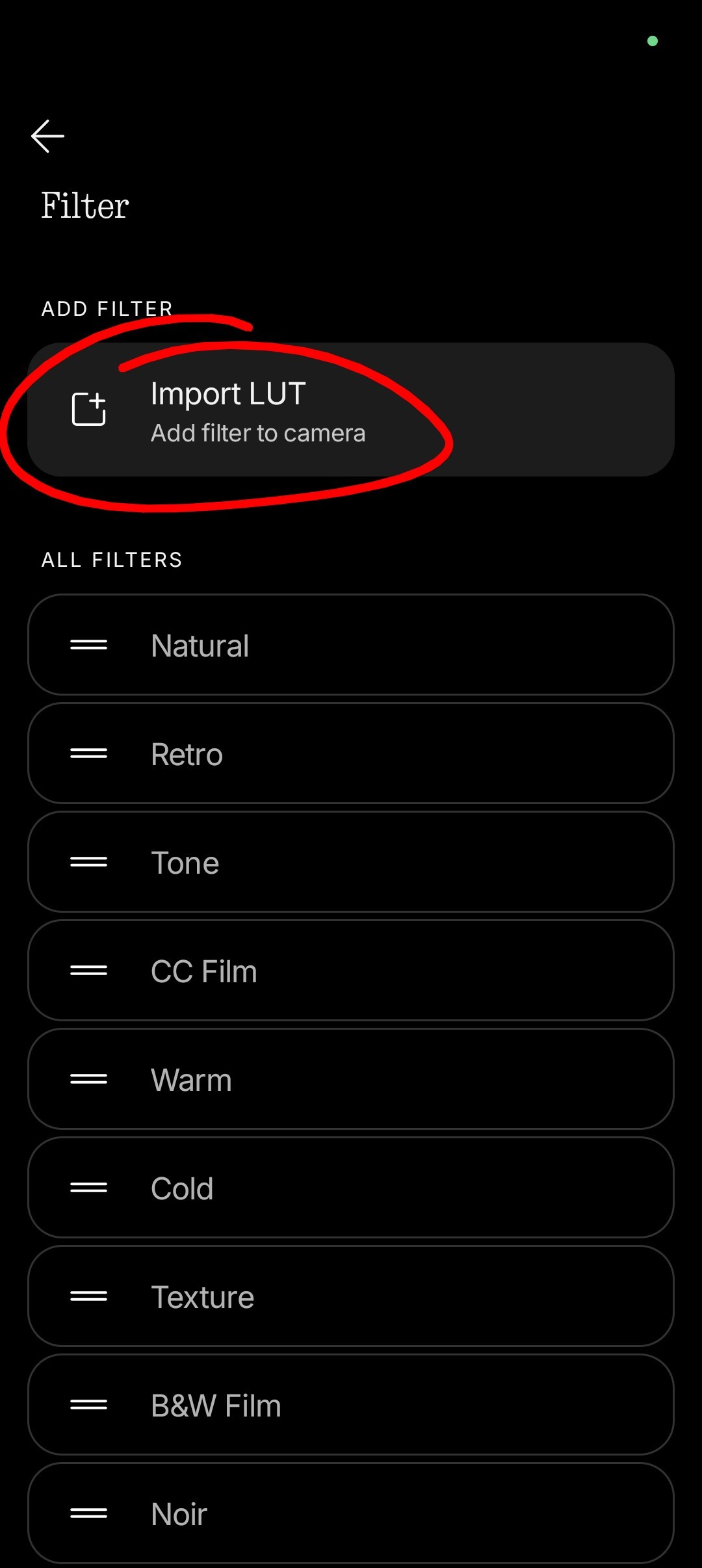Select the Texture filter
Image resolution: width=702 pixels, height=1568 pixels.
tap(351, 1296)
